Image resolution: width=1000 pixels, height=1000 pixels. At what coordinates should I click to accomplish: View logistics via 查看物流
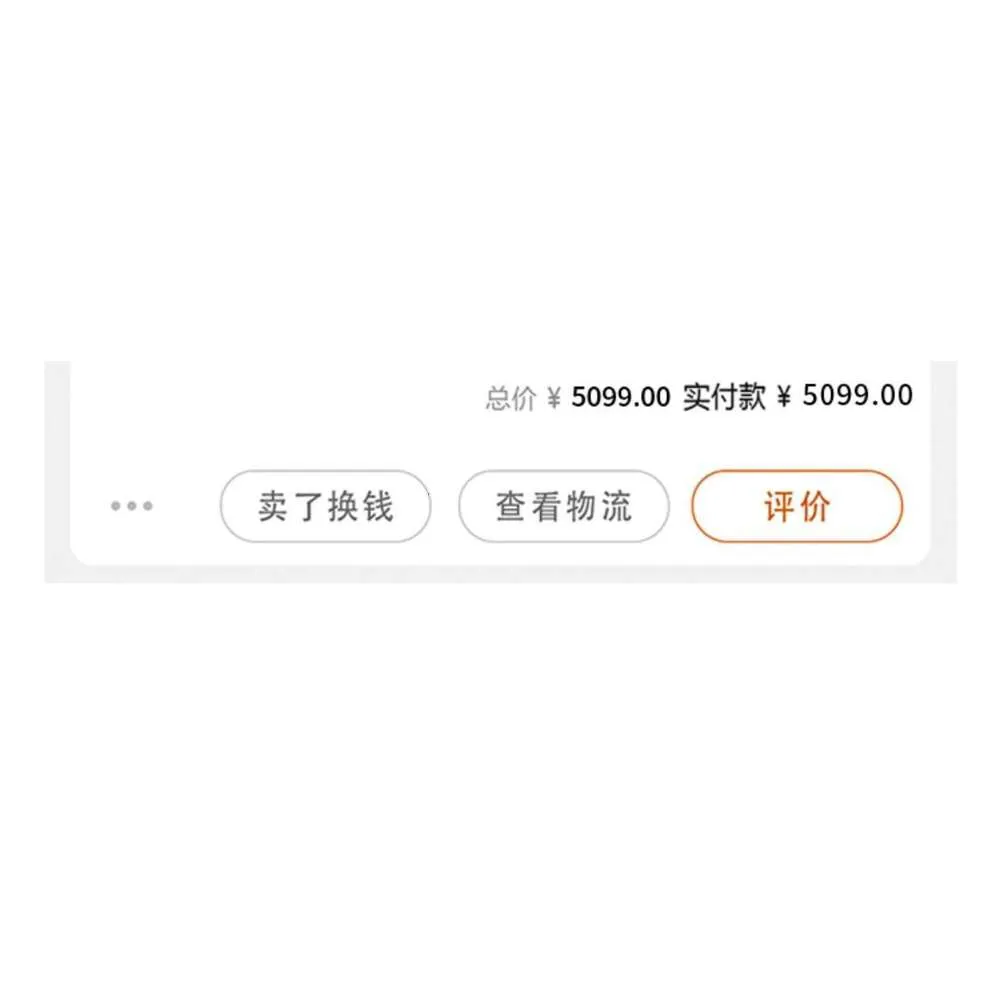(564, 507)
